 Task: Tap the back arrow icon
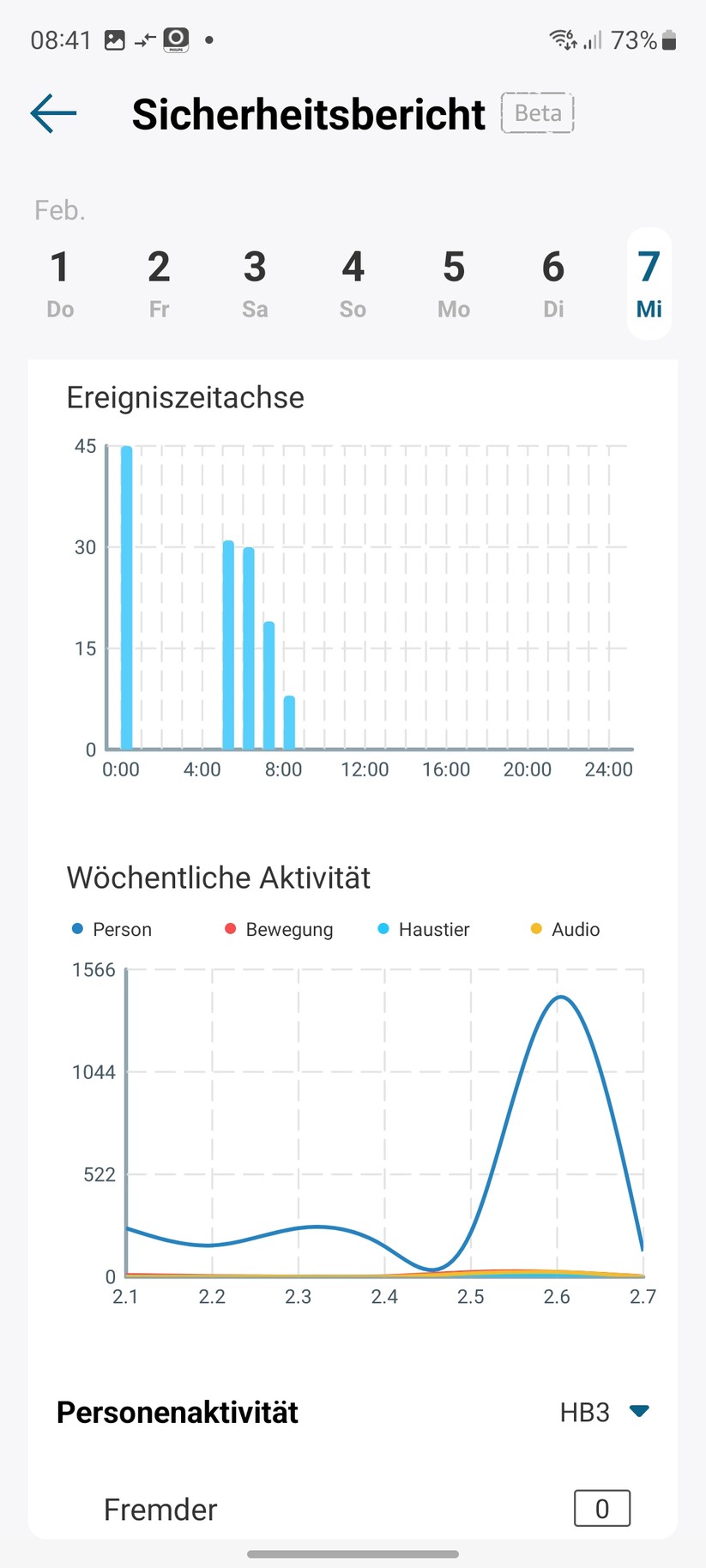pos(51,112)
